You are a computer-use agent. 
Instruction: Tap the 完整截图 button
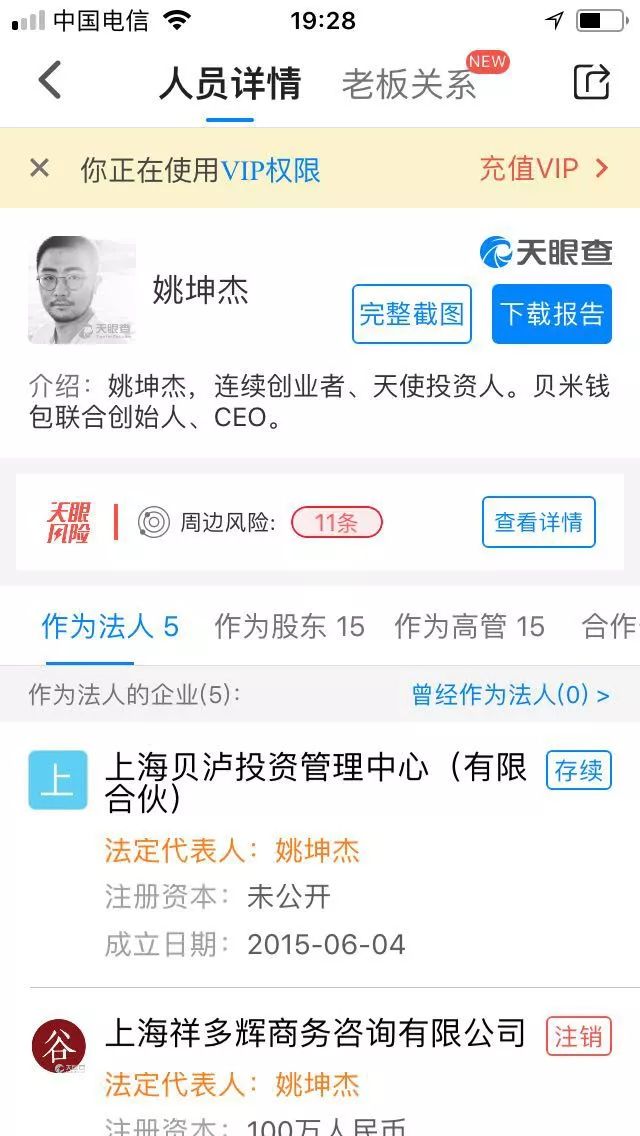[412, 314]
